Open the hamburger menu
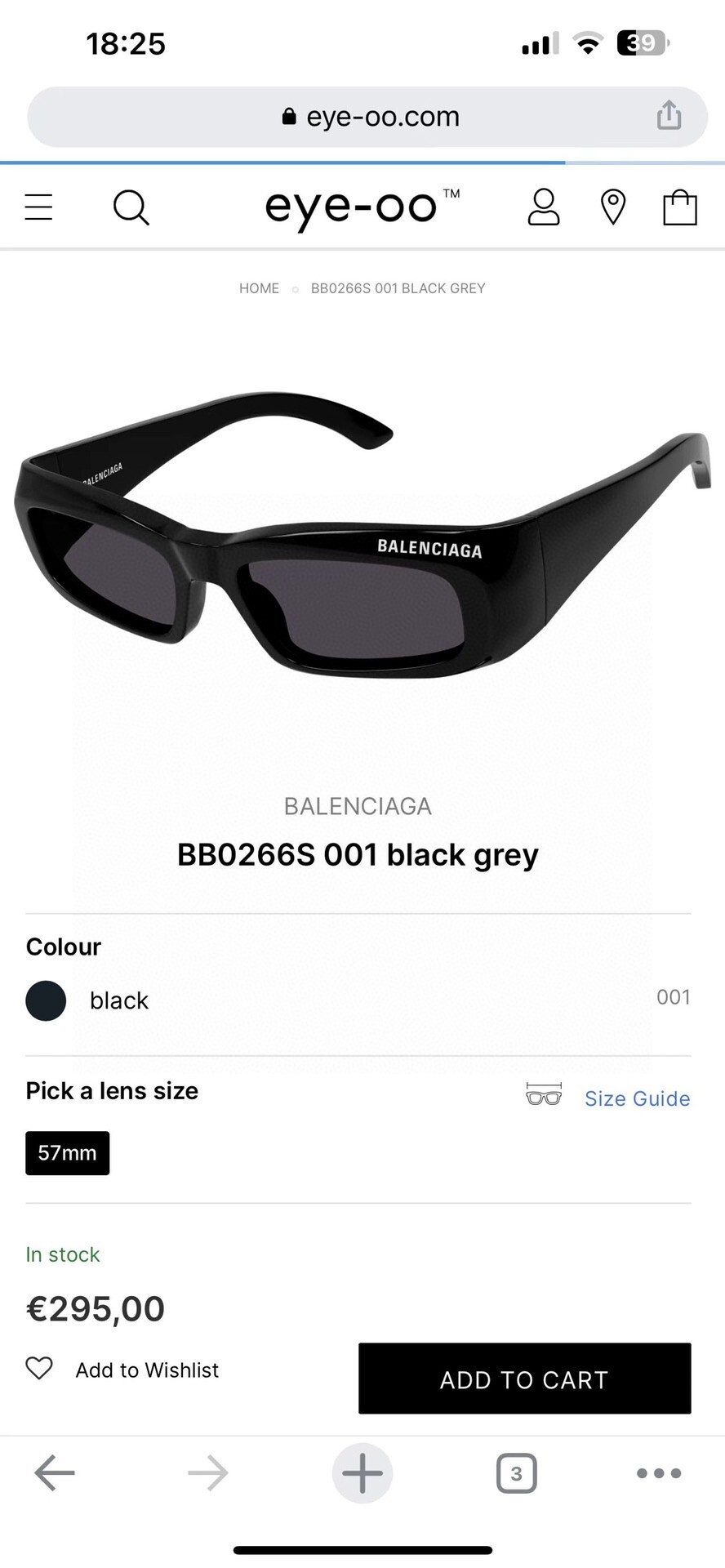Viewport: 725px width, 1568px height. (x=38, y=207)
